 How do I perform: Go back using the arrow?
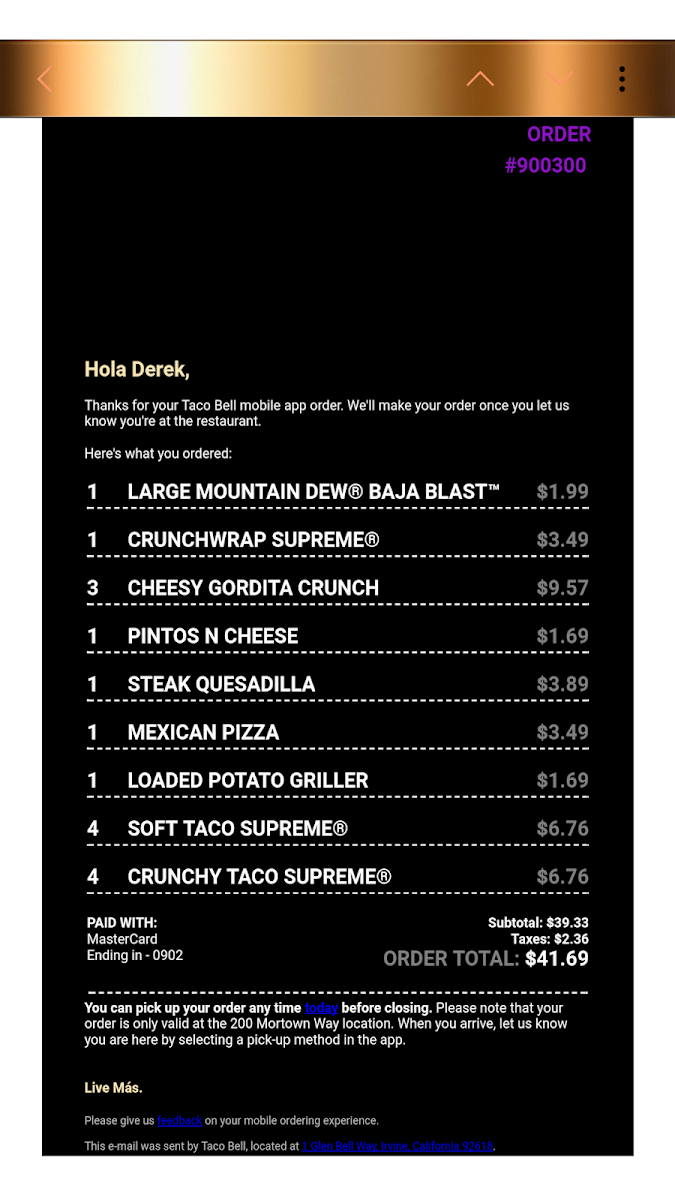click(x=44, y=79)
